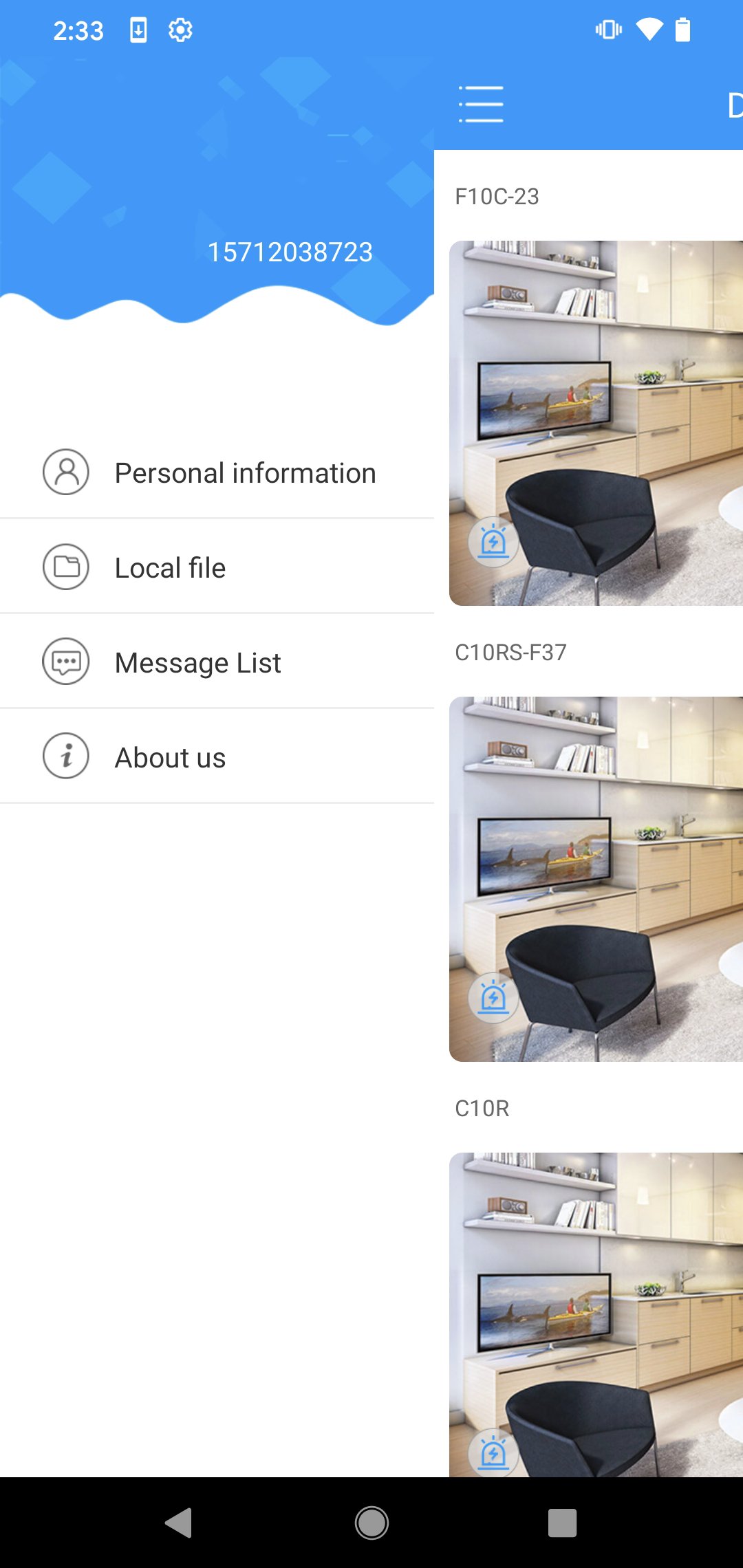This screenshot has height=1568, width=743.
Task: Click the Message List chat bubble icon
Action: (x=65, y=662)
